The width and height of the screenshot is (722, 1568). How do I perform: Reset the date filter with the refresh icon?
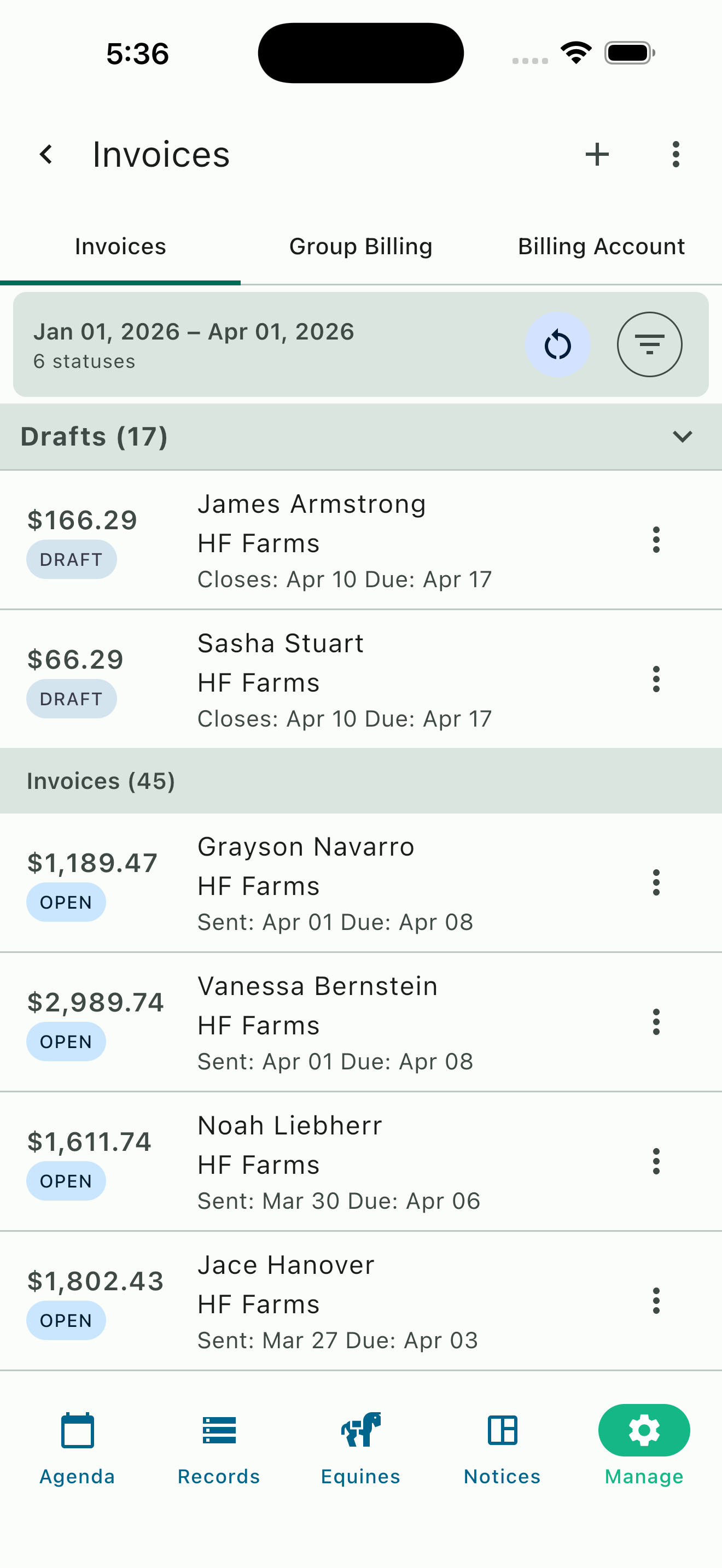(x=557, y=344)
